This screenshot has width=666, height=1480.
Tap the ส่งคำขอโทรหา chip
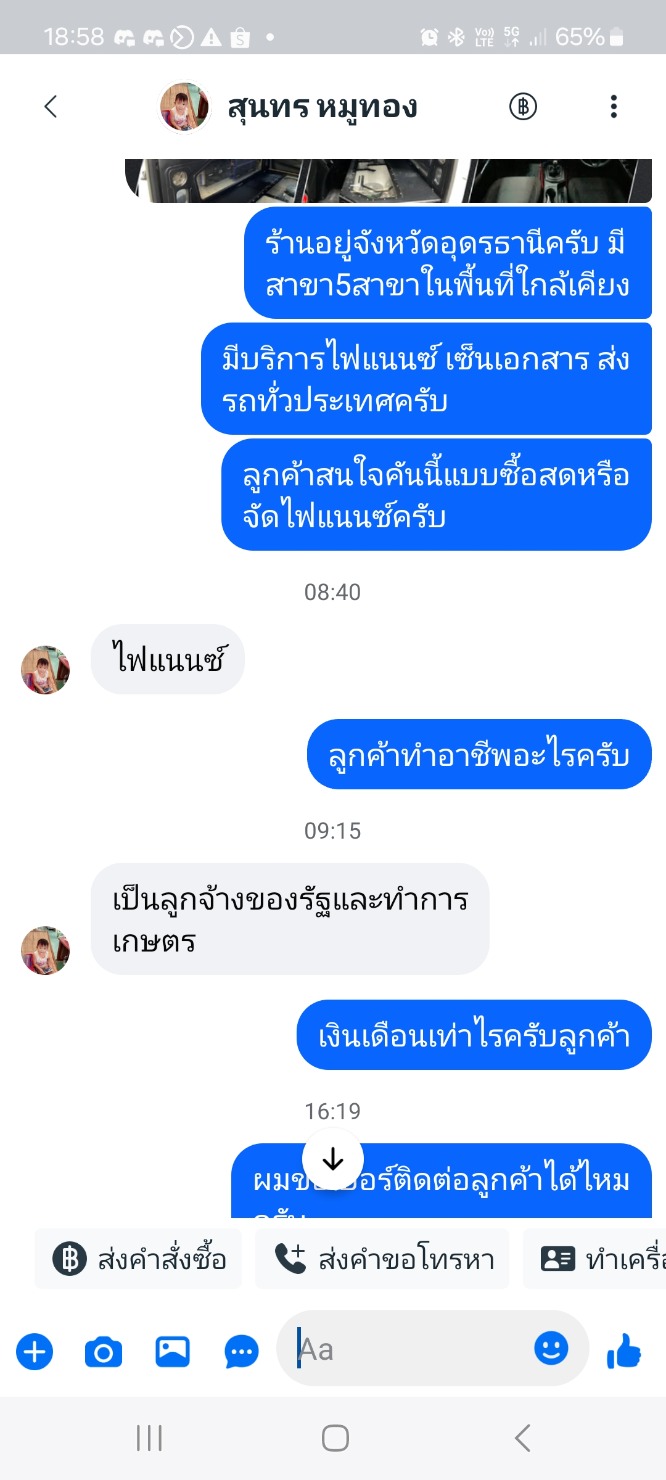tap(383, 1259)
